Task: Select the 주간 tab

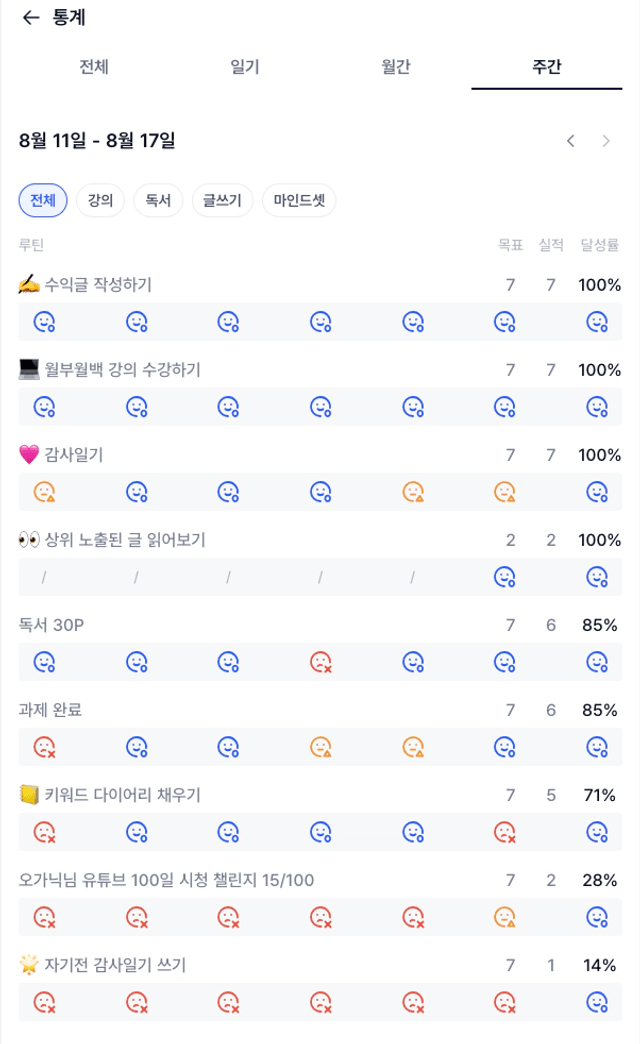Action: (x=547, y=67)
